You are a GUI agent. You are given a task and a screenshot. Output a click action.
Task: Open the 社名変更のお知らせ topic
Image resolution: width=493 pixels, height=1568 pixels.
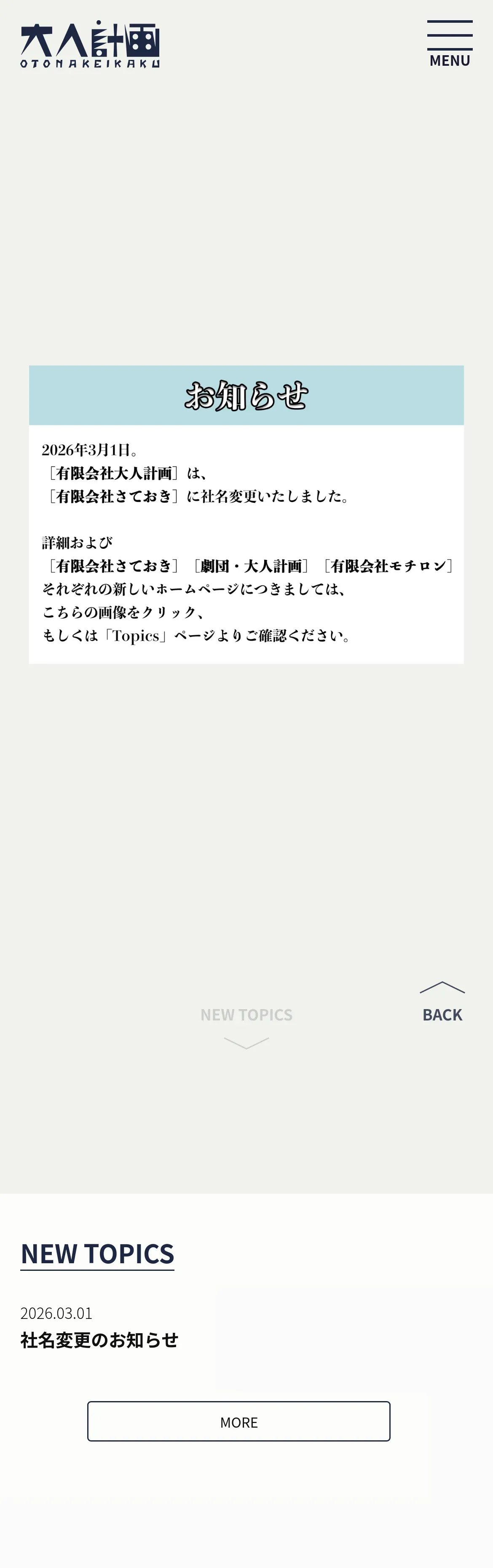(x=99, y=1340)
